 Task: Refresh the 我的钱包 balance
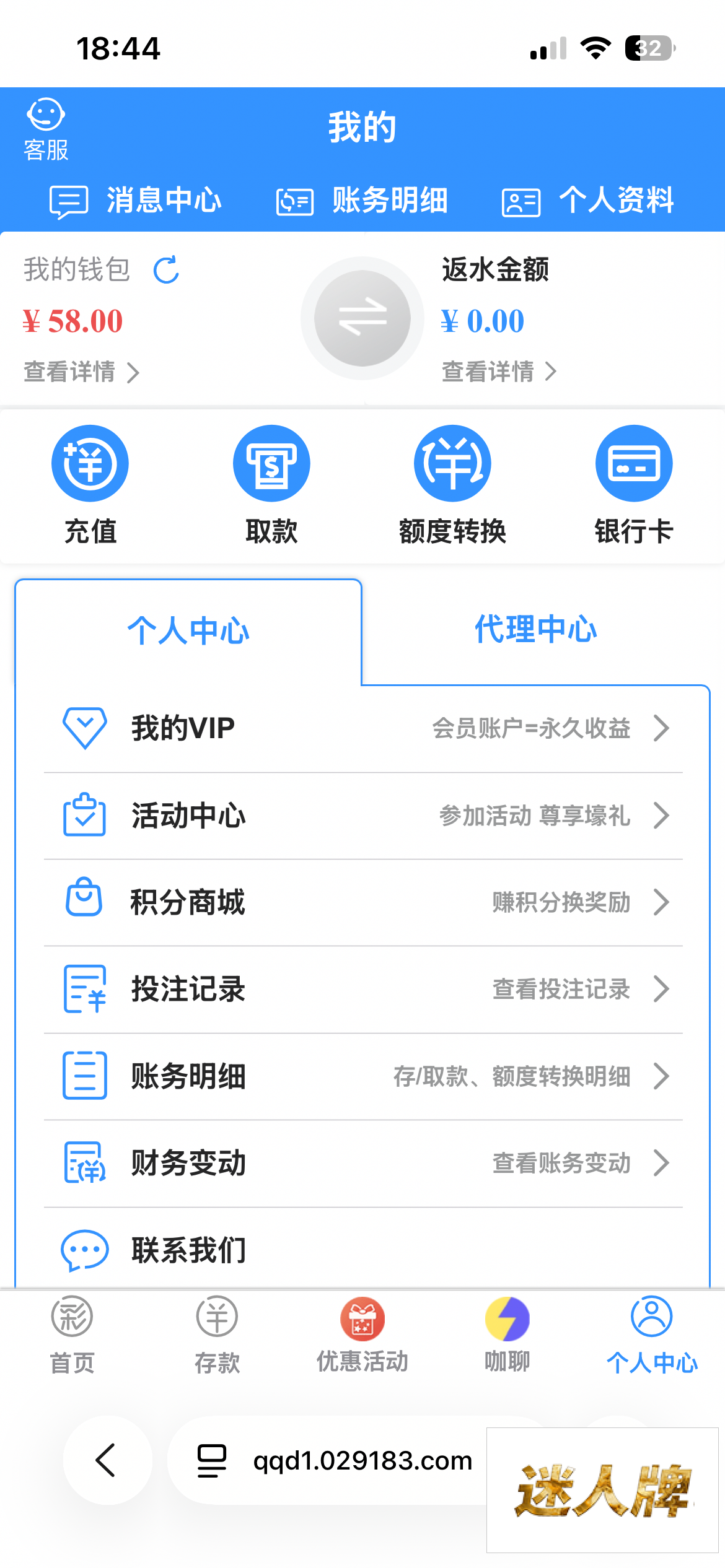pyautogui.click(x=166, y=270)
